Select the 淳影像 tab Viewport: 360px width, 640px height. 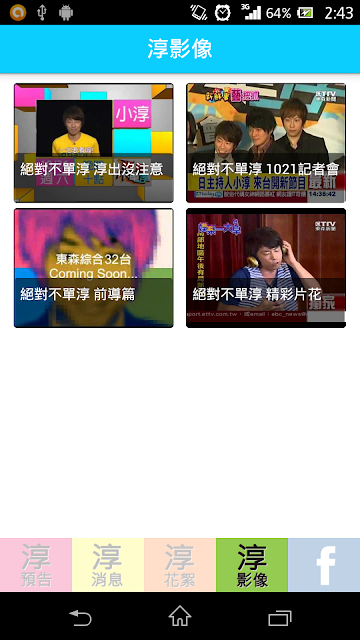point(252,565)
